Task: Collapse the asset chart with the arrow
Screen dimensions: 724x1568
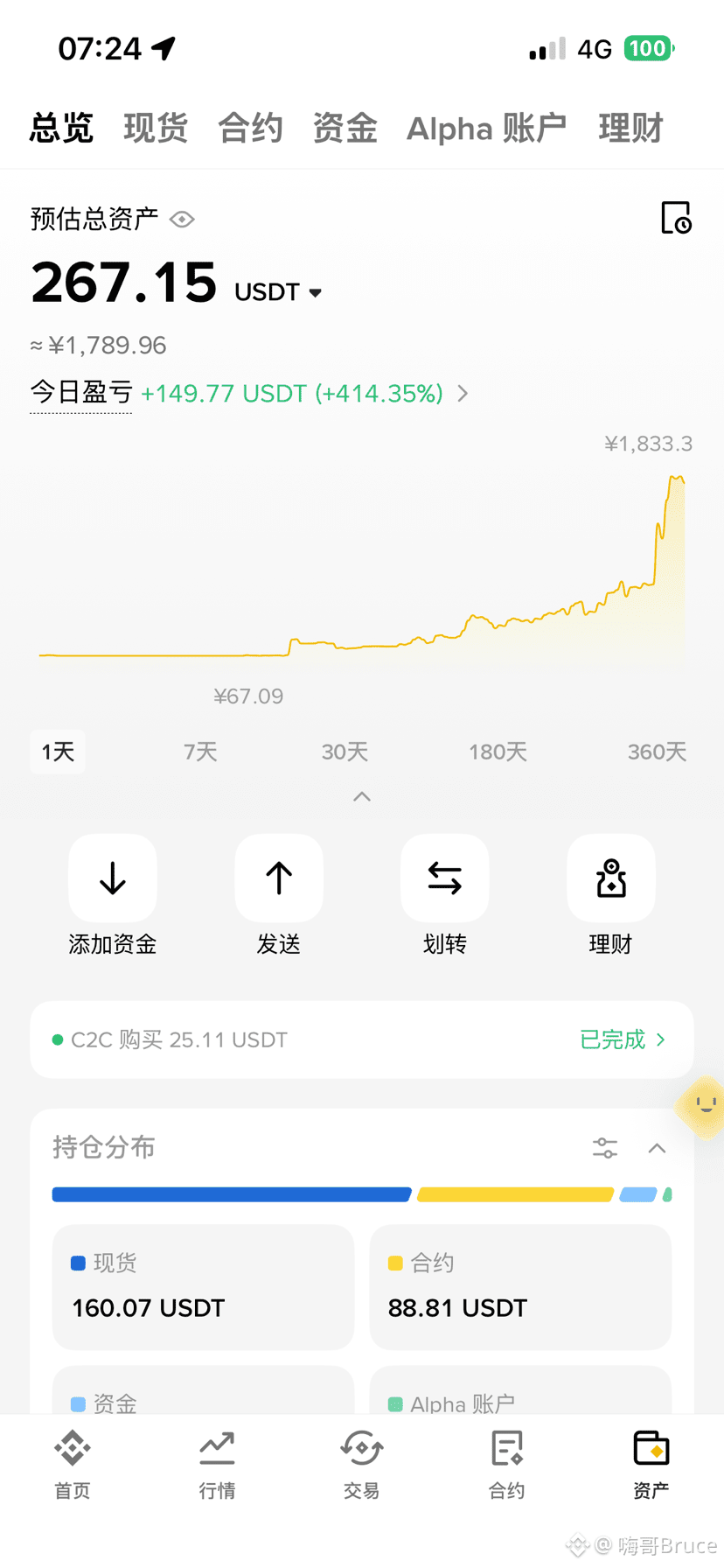Action: click(362, 796)
